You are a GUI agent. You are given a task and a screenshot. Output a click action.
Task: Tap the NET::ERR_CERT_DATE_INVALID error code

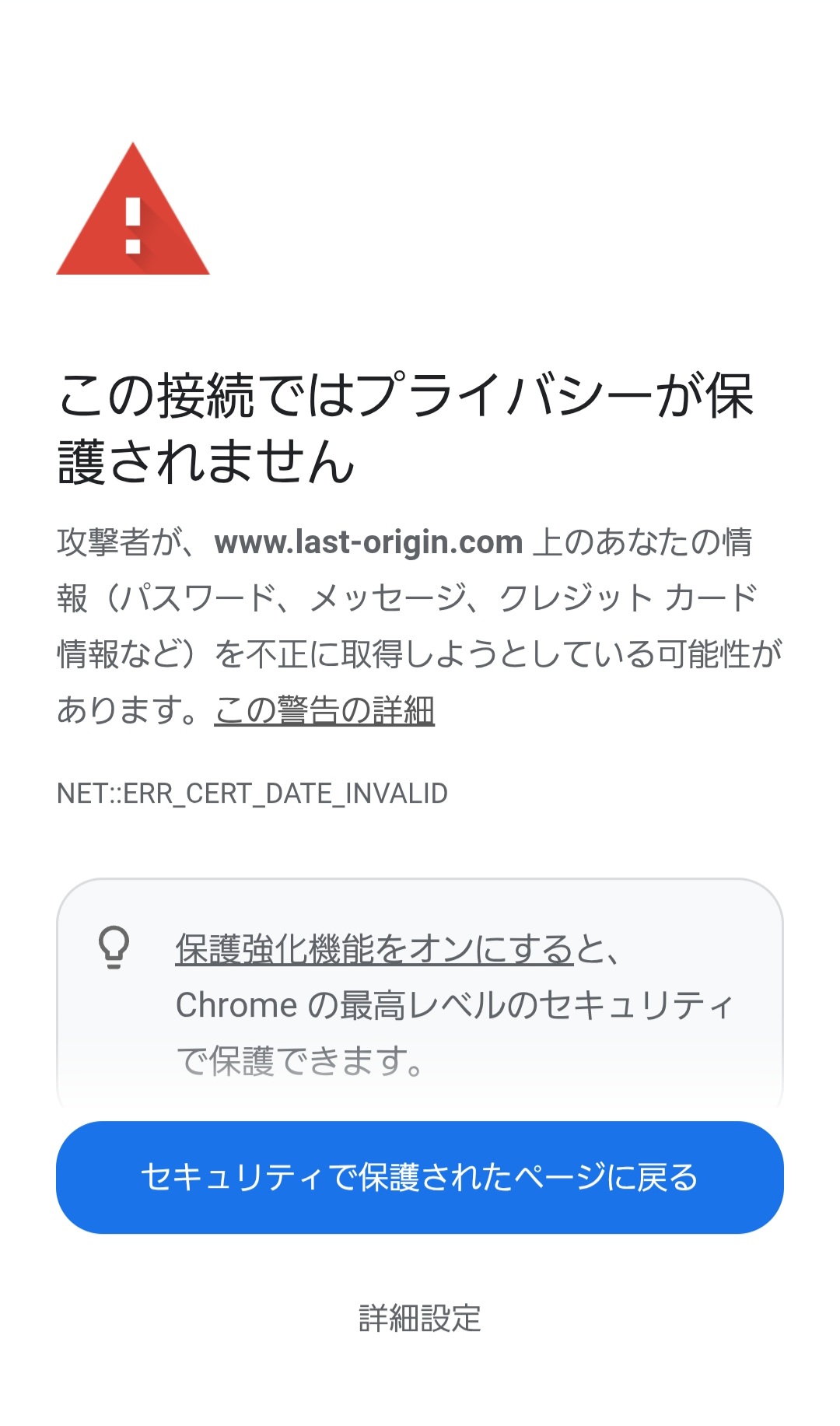(x=252, y=794)
